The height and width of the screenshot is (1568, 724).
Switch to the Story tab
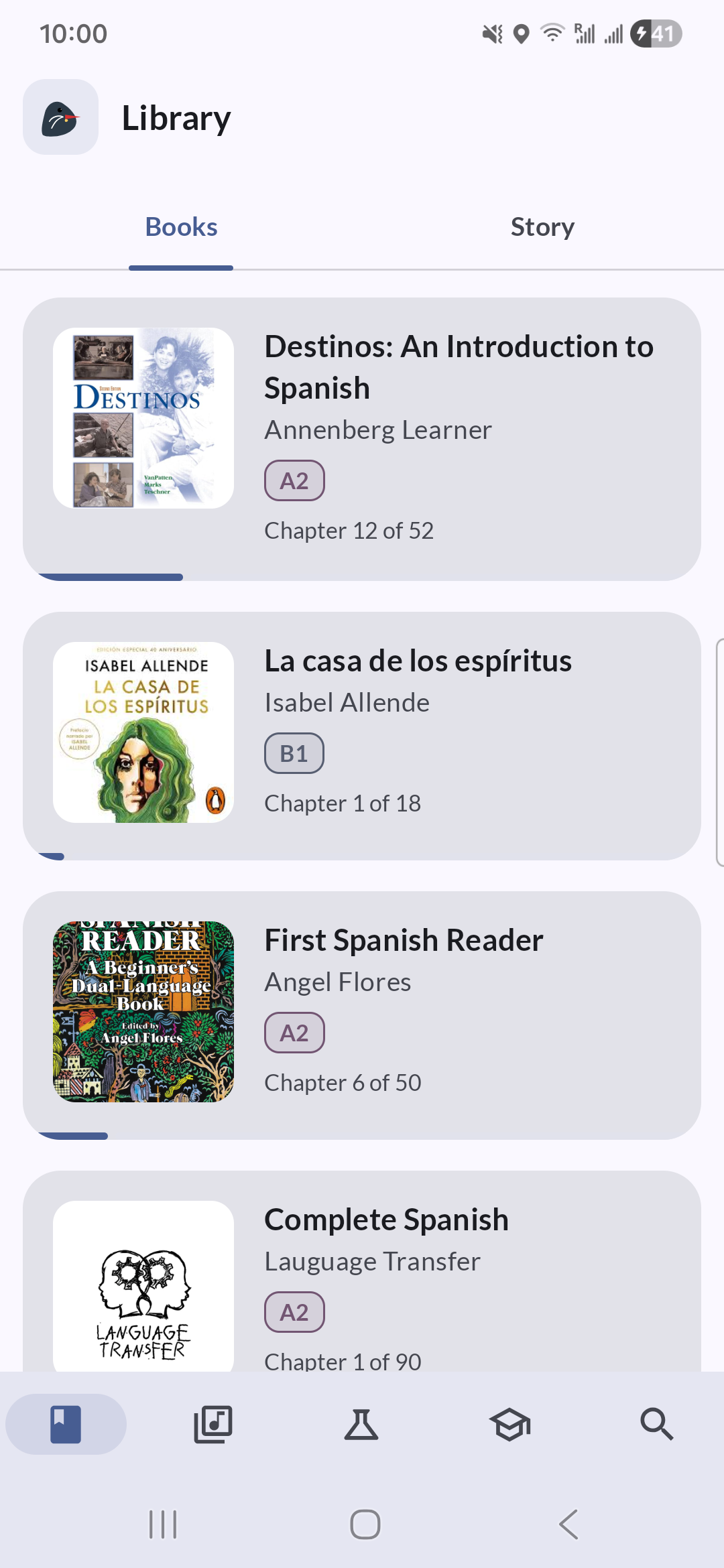pyautogui.click(x=542, y=226)
